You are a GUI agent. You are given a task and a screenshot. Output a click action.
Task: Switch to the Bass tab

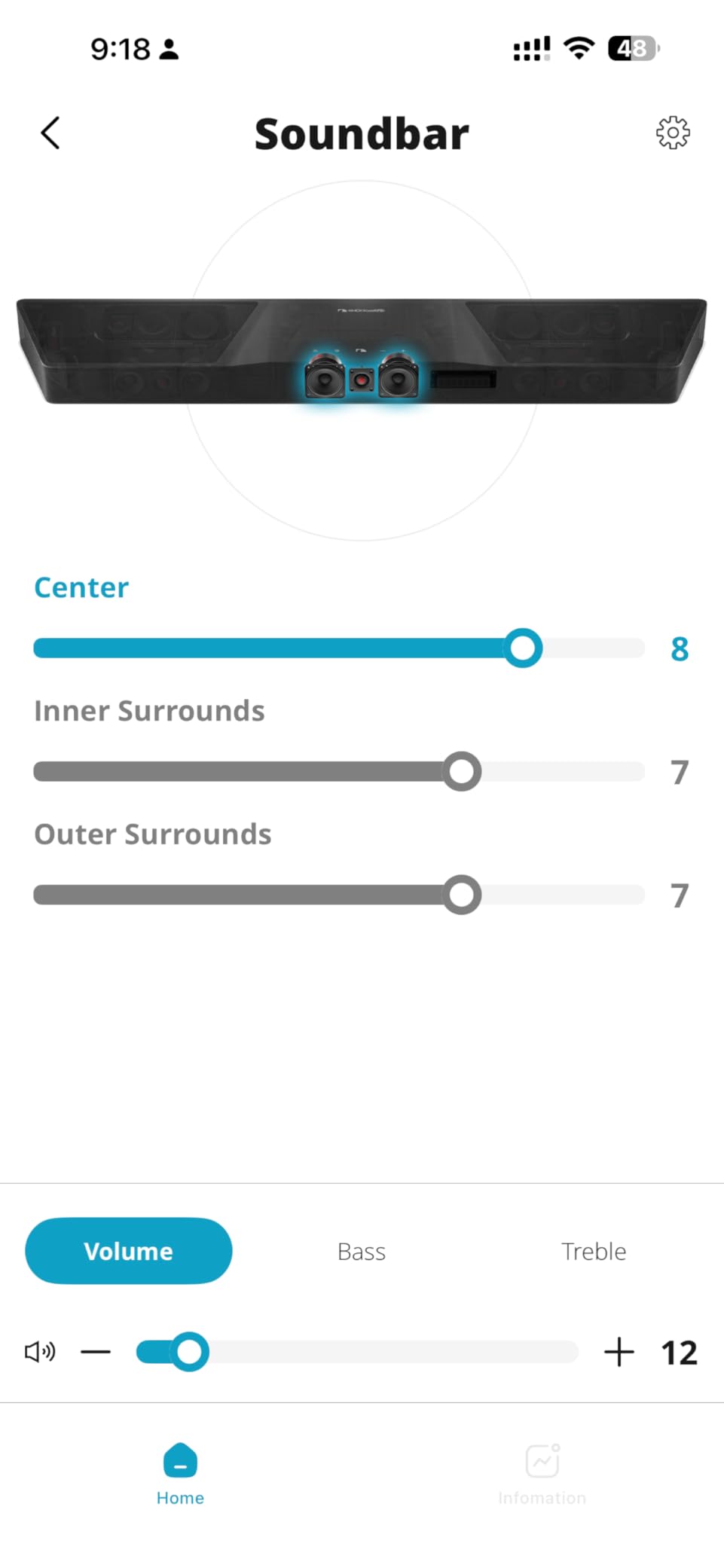[x=362, y=1251]
